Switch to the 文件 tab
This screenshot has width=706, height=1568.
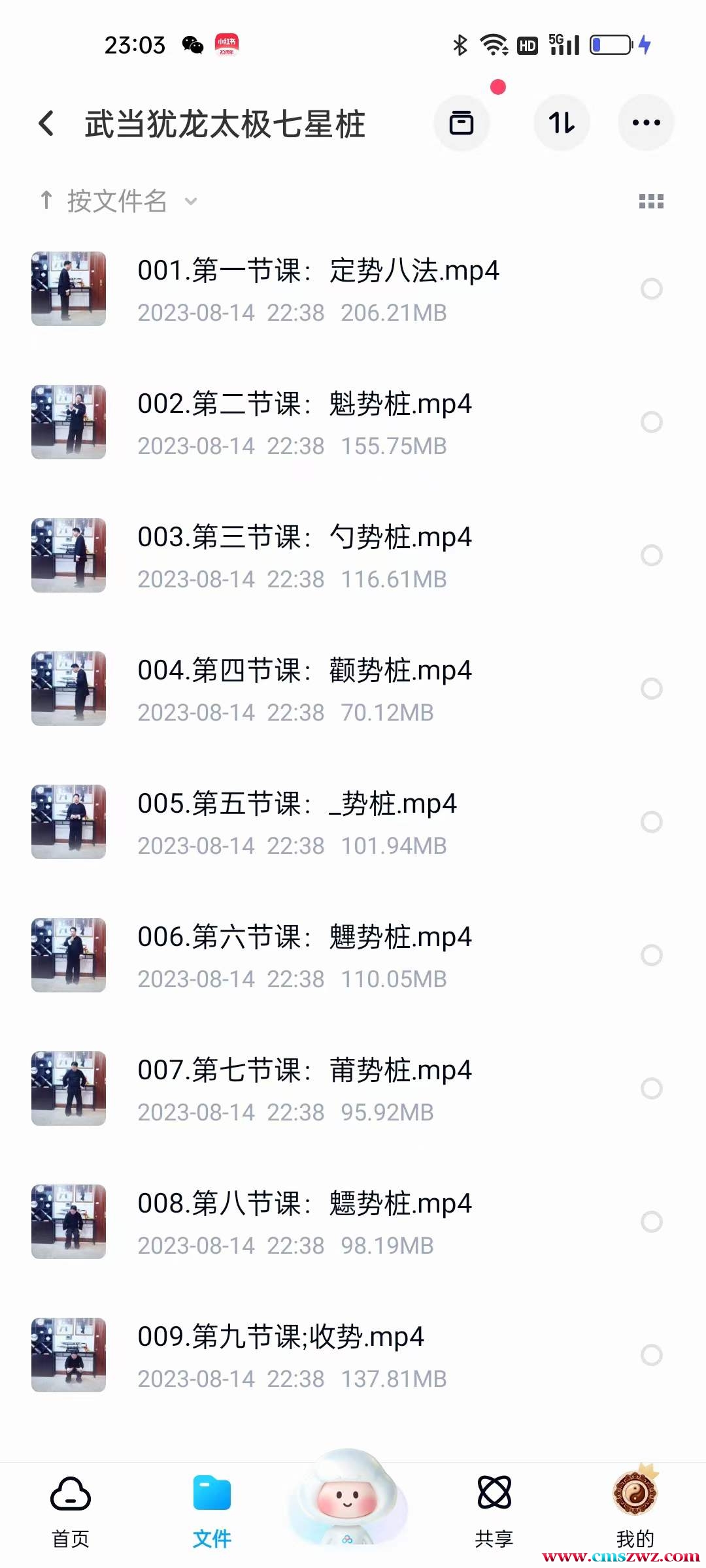click(x=212, y=1511)
